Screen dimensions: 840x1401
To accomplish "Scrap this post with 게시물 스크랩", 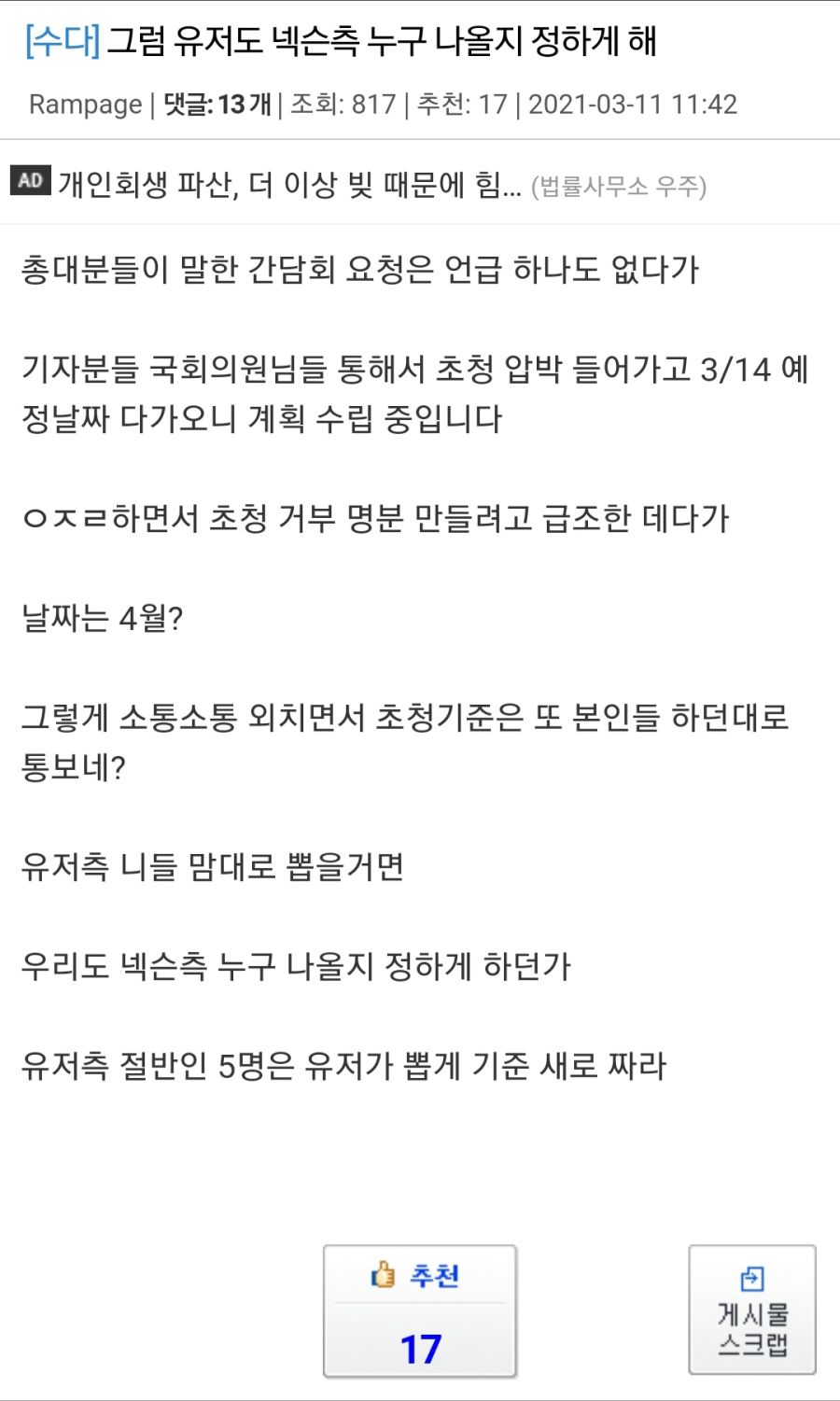I will pos(751,1310).
